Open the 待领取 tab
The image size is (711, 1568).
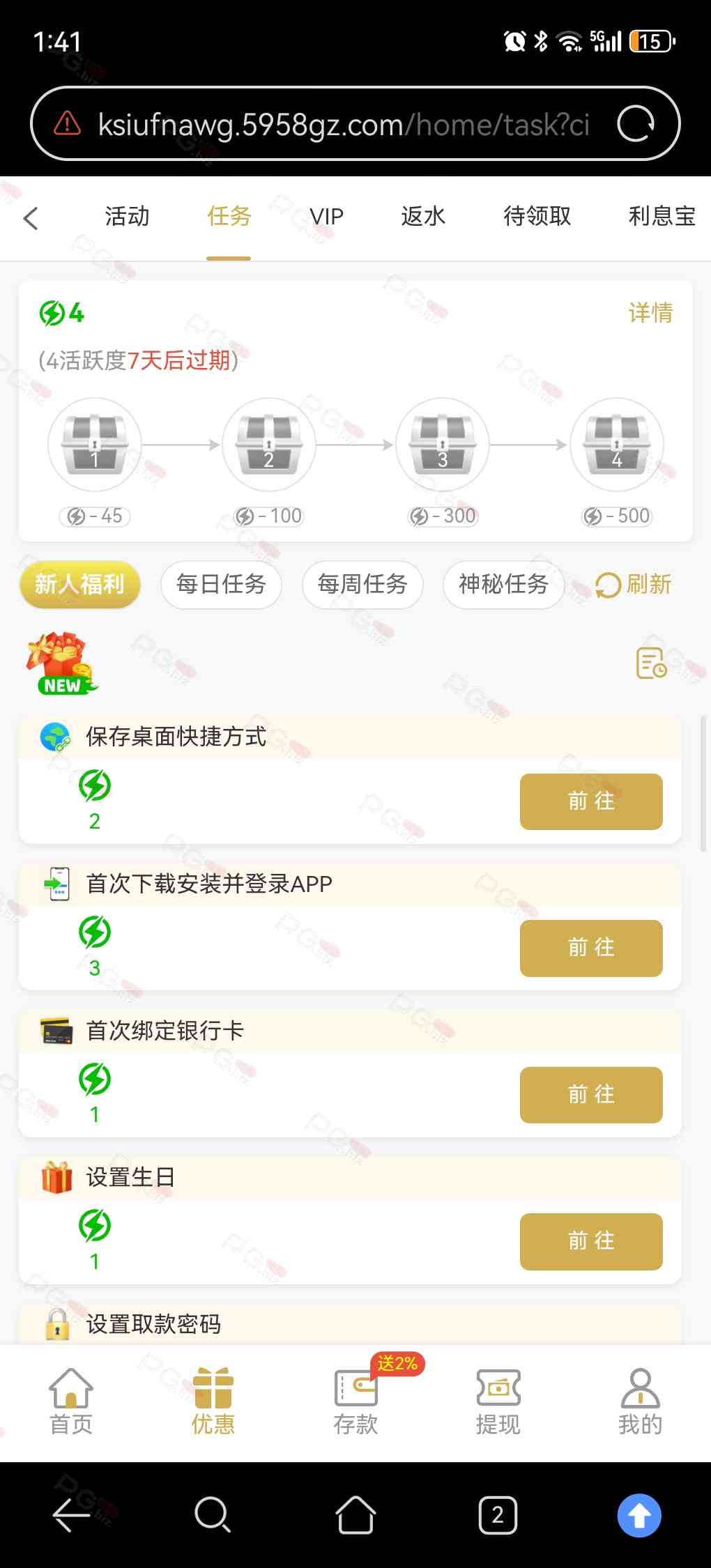537,217
